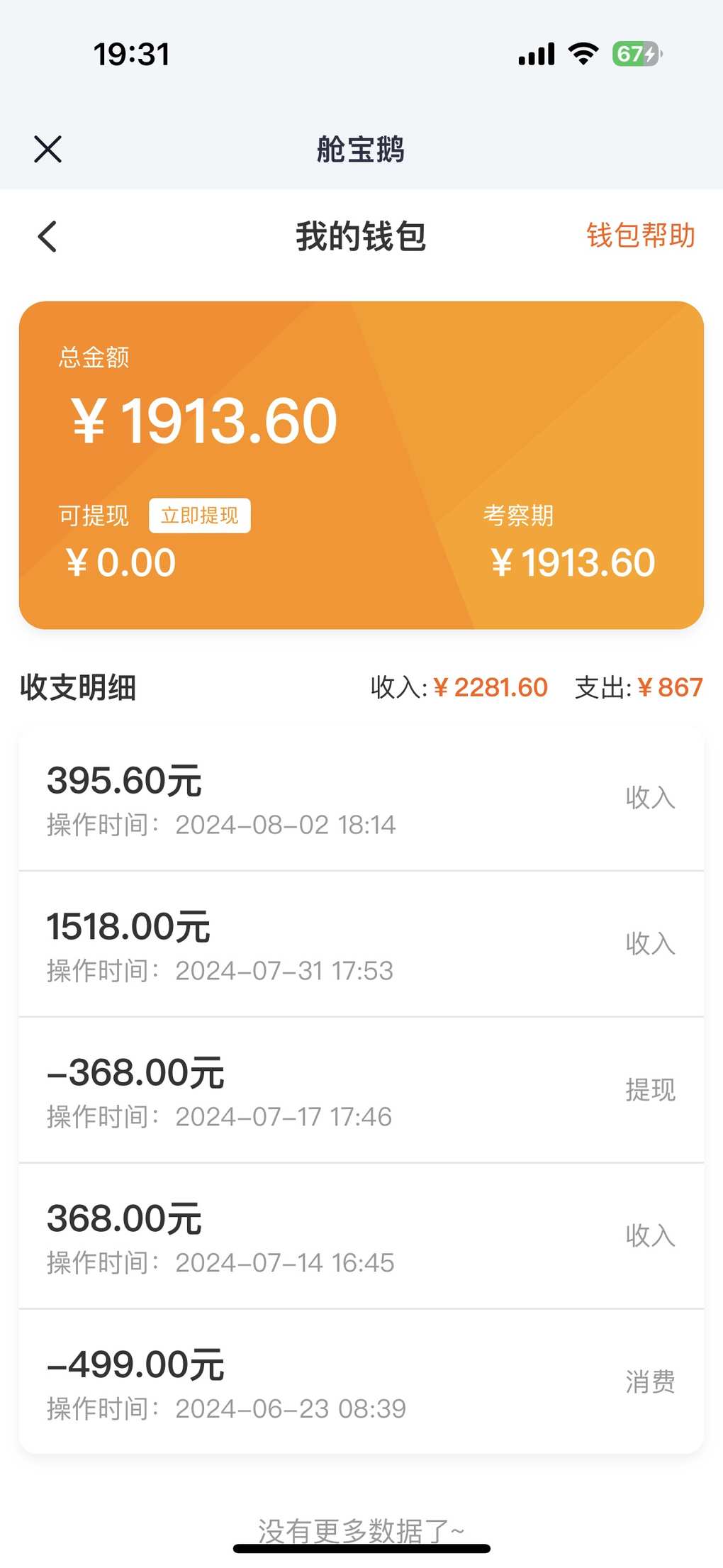
Task: Go back from 我的钱包
Action: [47, 236]
